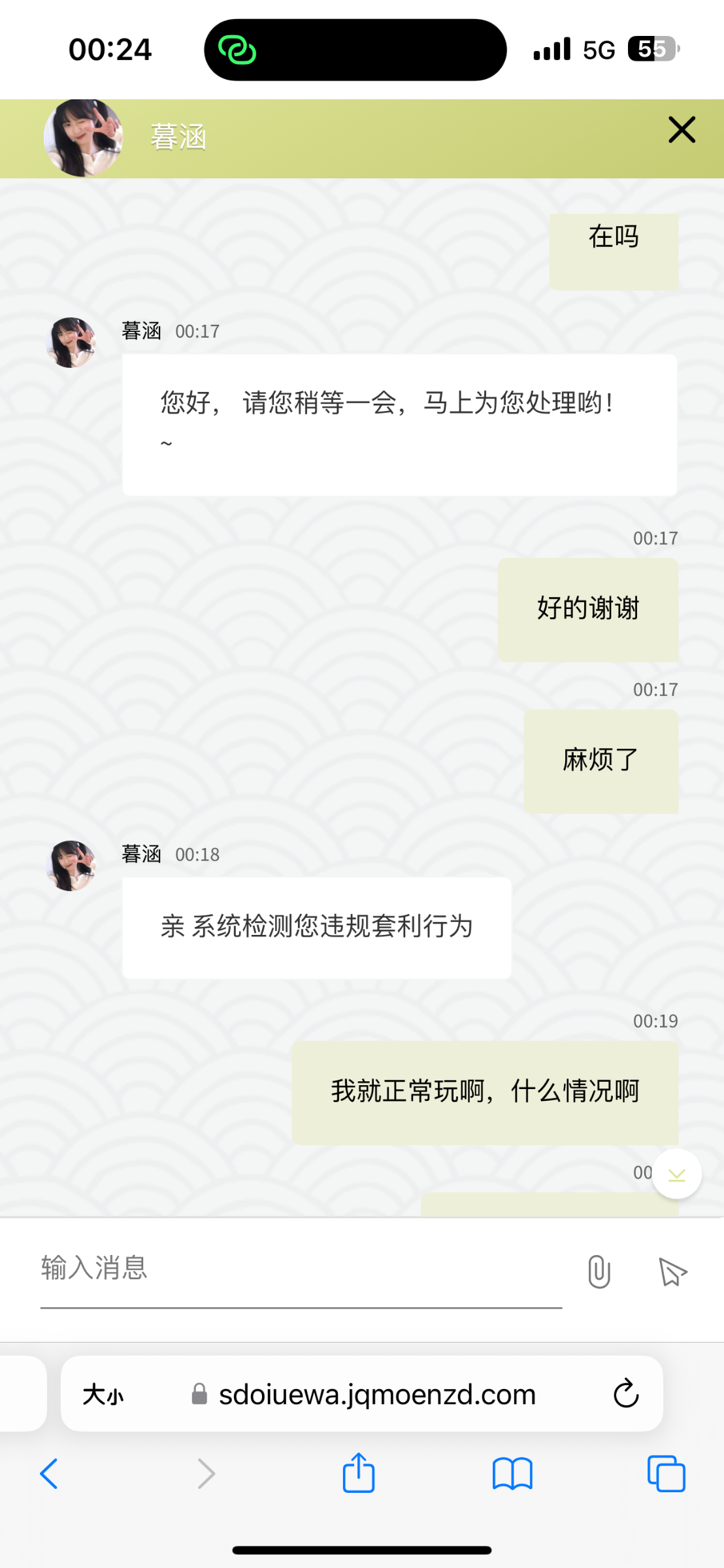
Task: Show all open browser tabs
Action: (x=666, y=1474)
